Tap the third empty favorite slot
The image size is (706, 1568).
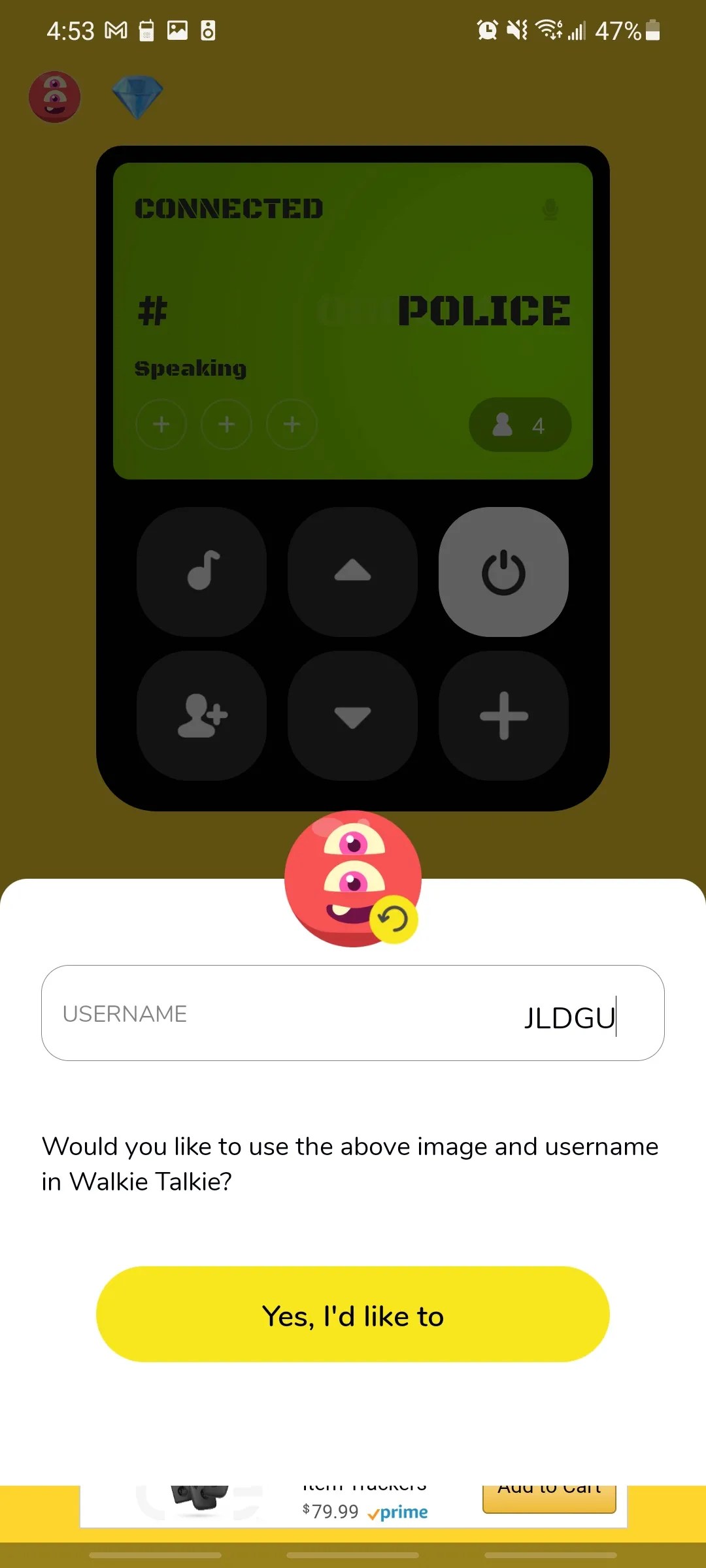292,425
